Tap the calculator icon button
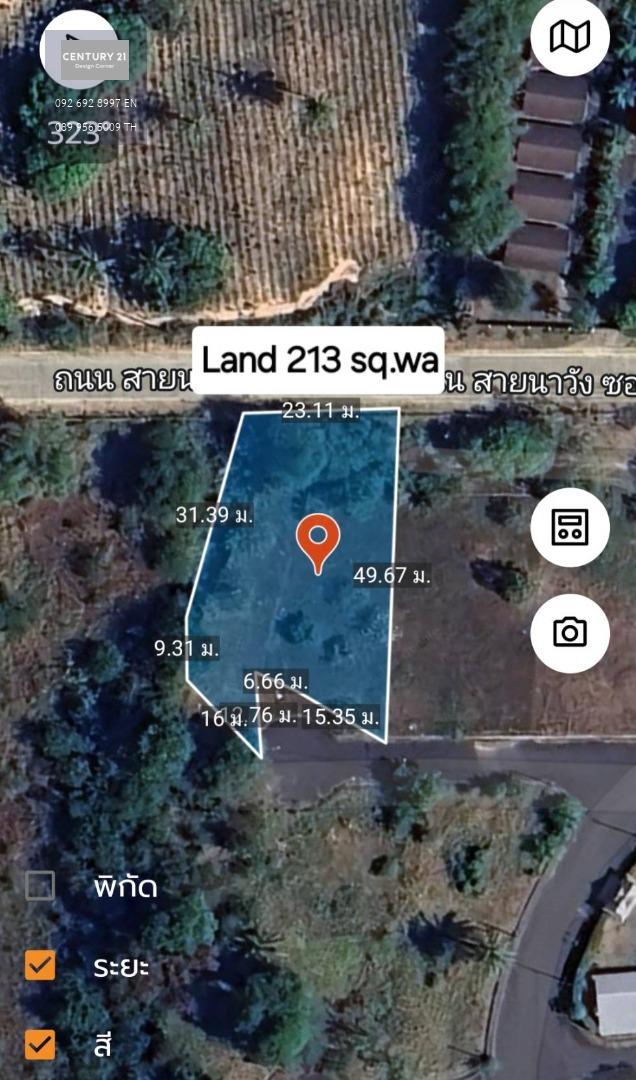Viewport: 636px width, 1080px height. click(x=570, y=527)
